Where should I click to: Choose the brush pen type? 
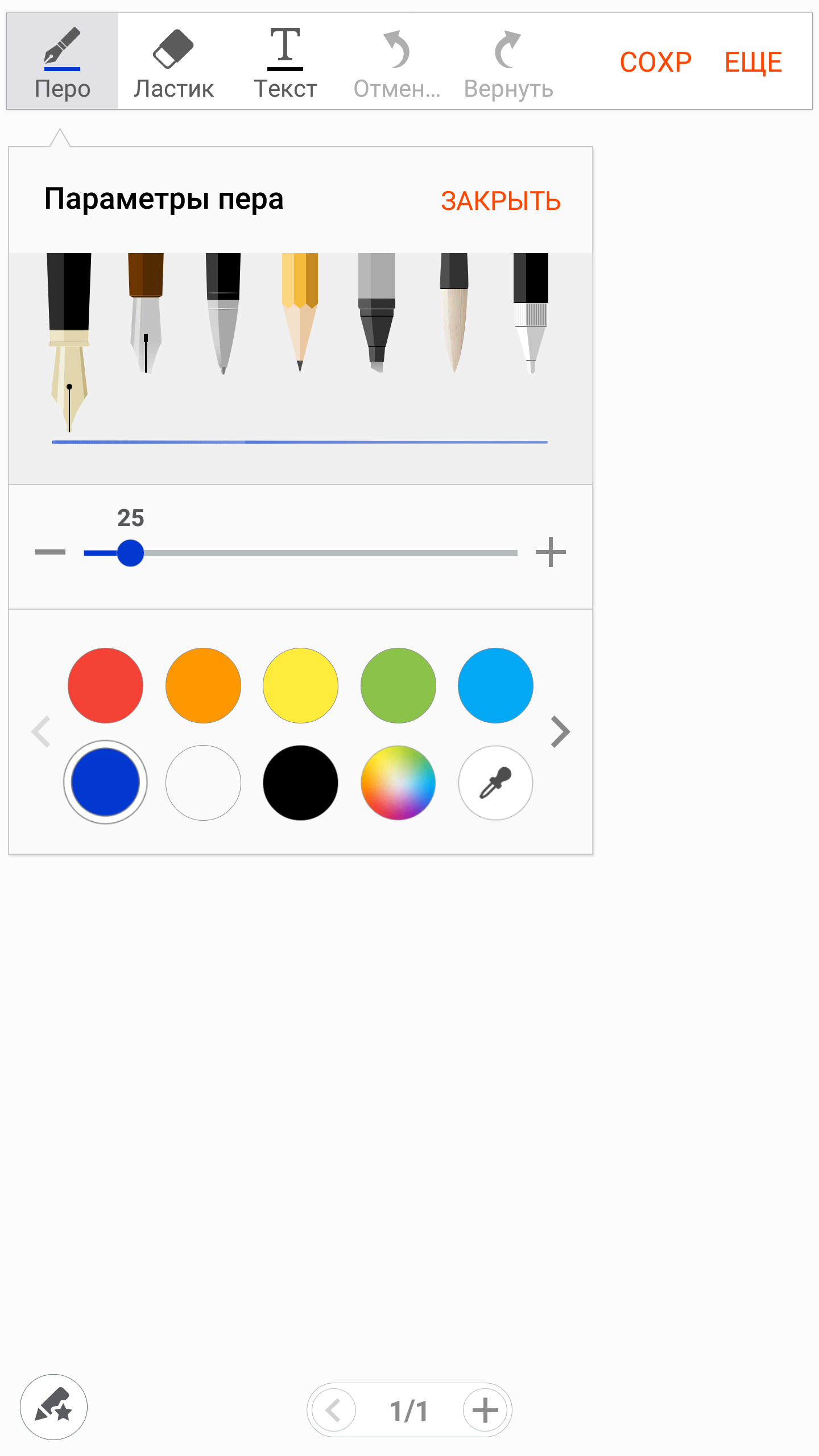[454, 313]
